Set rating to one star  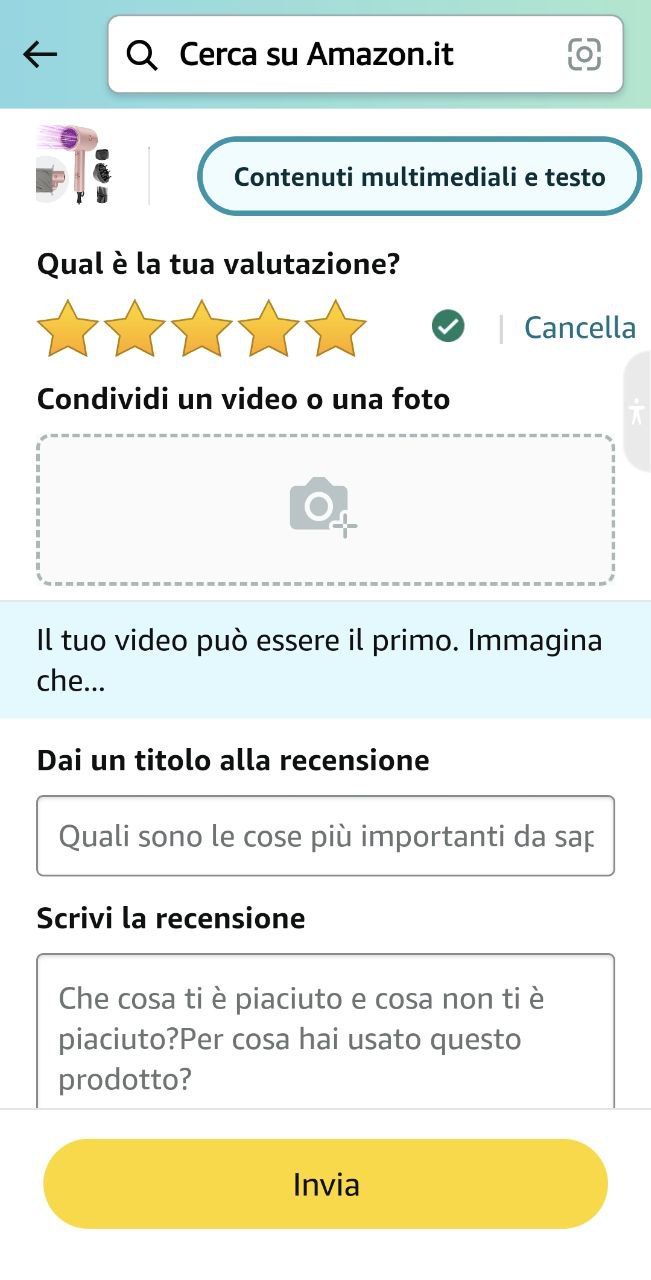[67, 328]
